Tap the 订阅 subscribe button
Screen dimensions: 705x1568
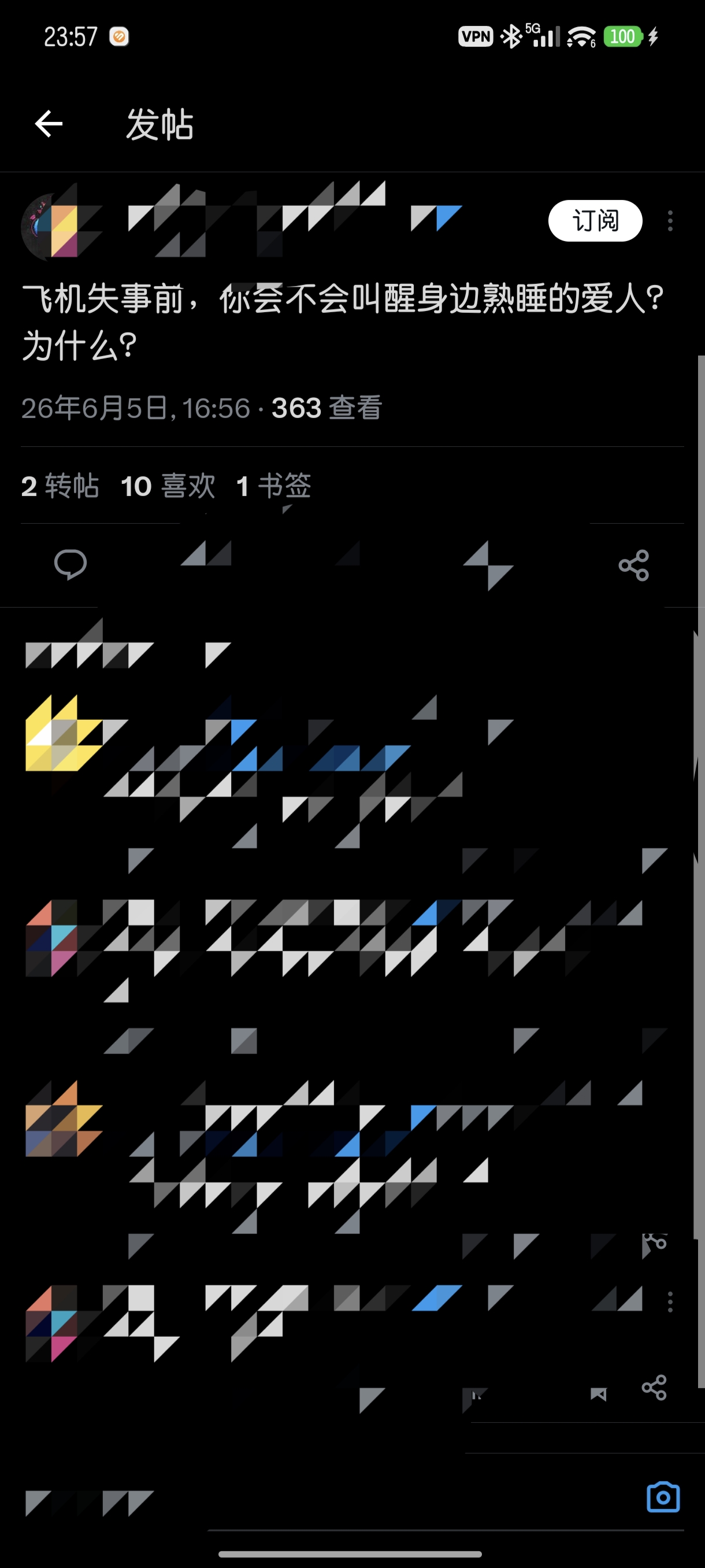pyautogui.click(x=595, y=220)
